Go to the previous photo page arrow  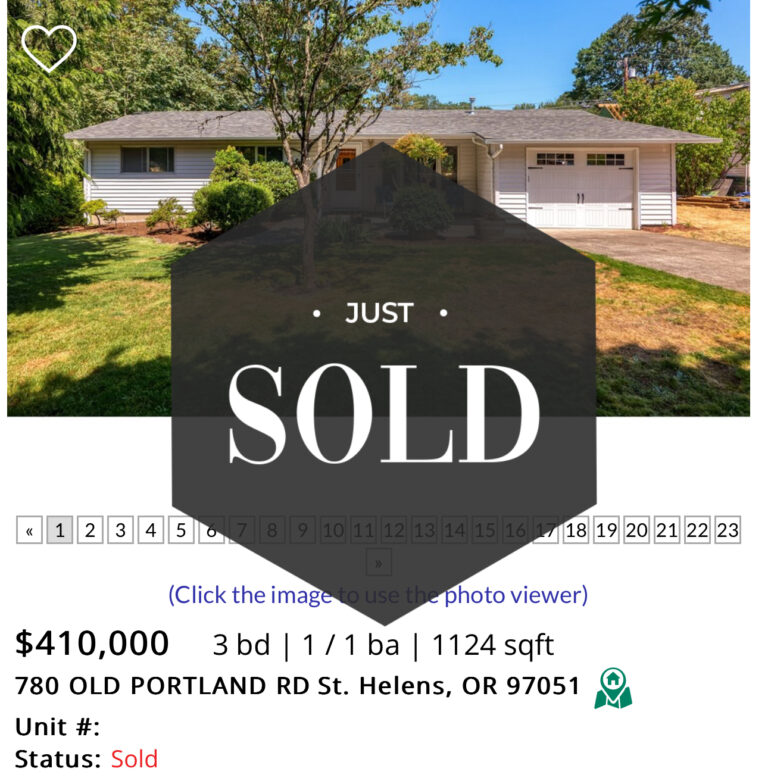pos(29,531)
